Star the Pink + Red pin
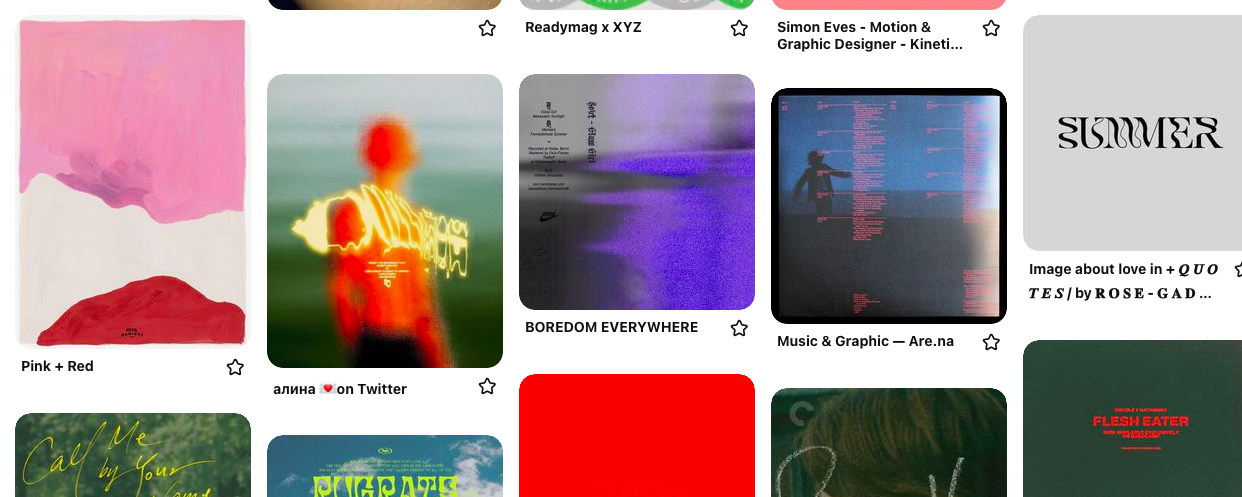 (x=235, y=367)
